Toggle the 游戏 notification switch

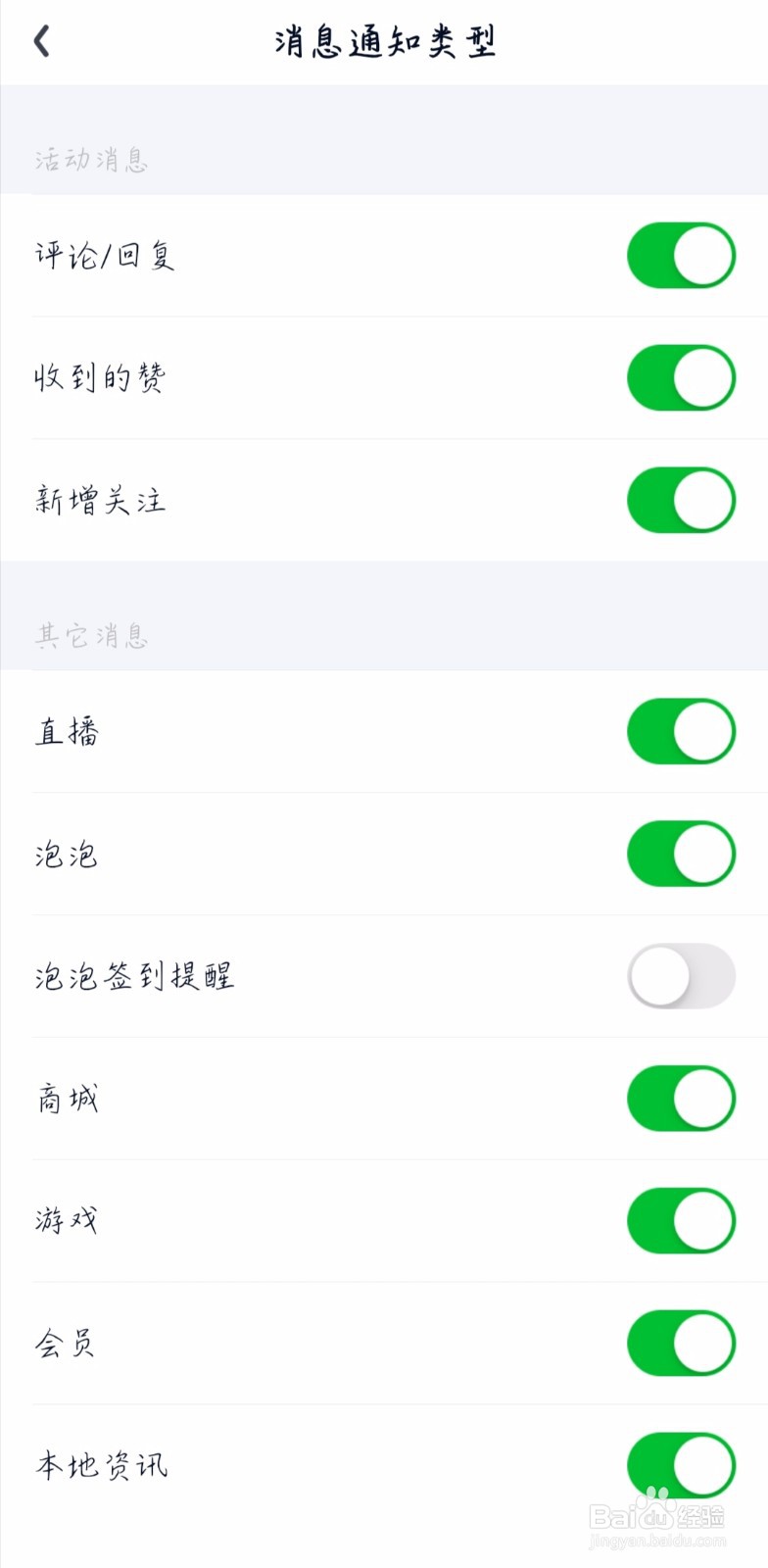[682, 1221]
